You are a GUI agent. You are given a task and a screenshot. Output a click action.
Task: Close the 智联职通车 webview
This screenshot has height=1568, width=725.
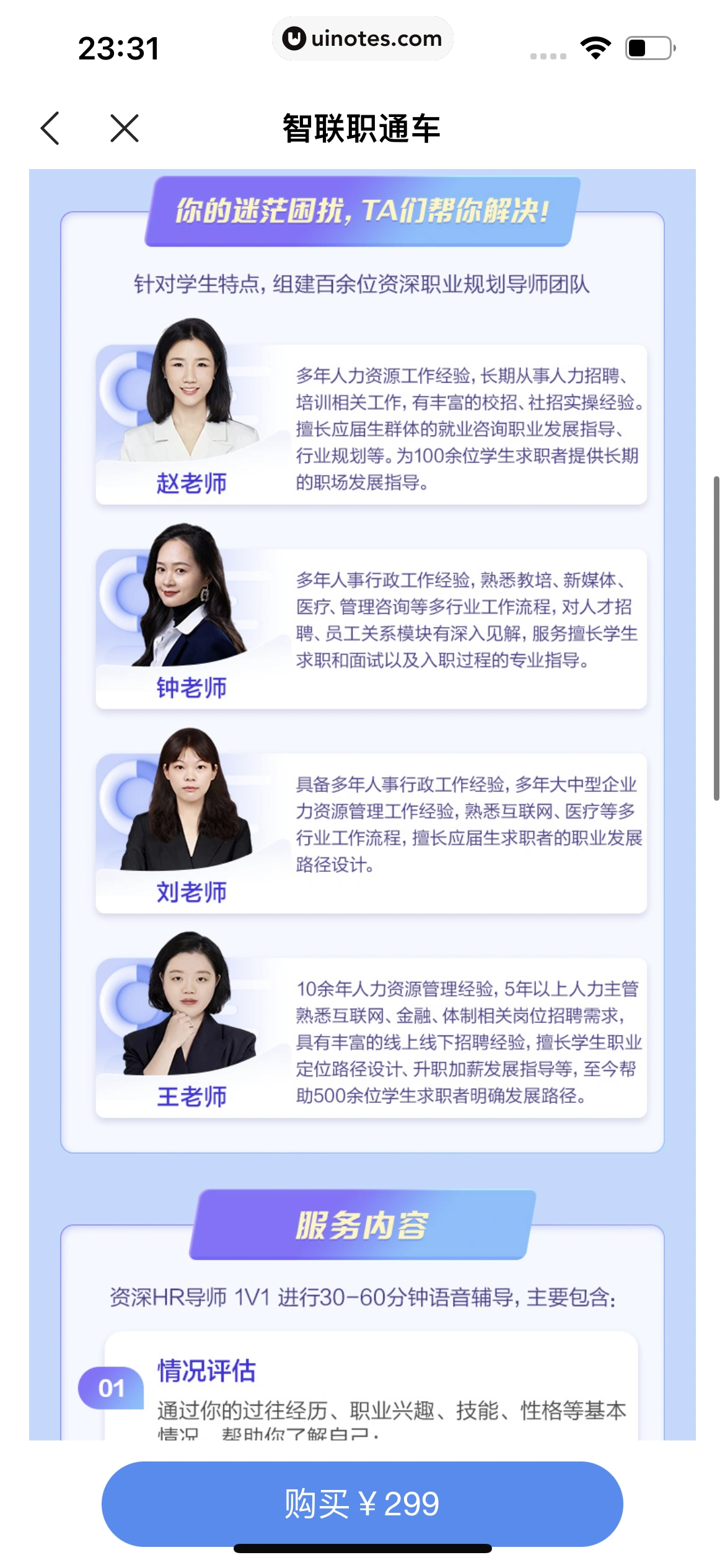pyautogui.click(x=125, y=128)
